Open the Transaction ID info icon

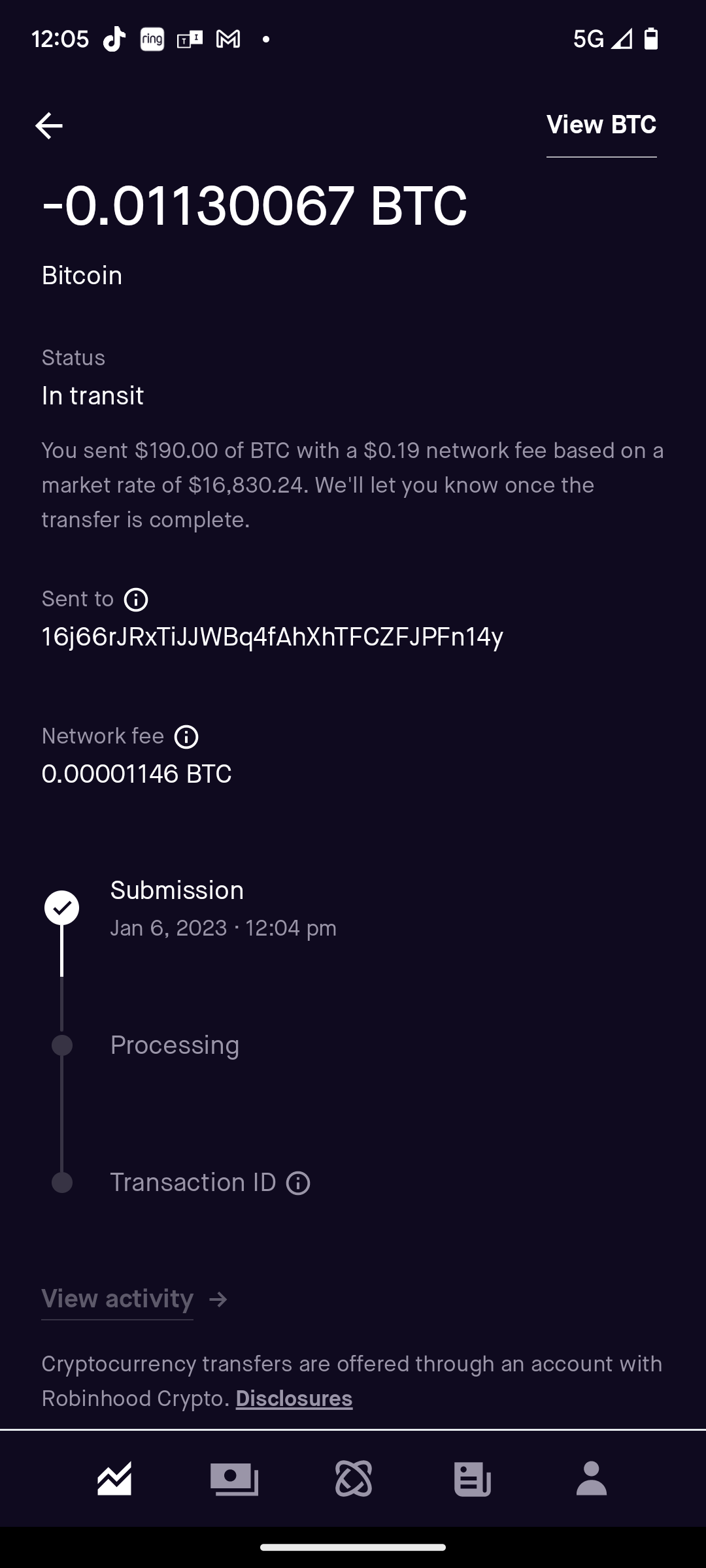click(298, 1183)
